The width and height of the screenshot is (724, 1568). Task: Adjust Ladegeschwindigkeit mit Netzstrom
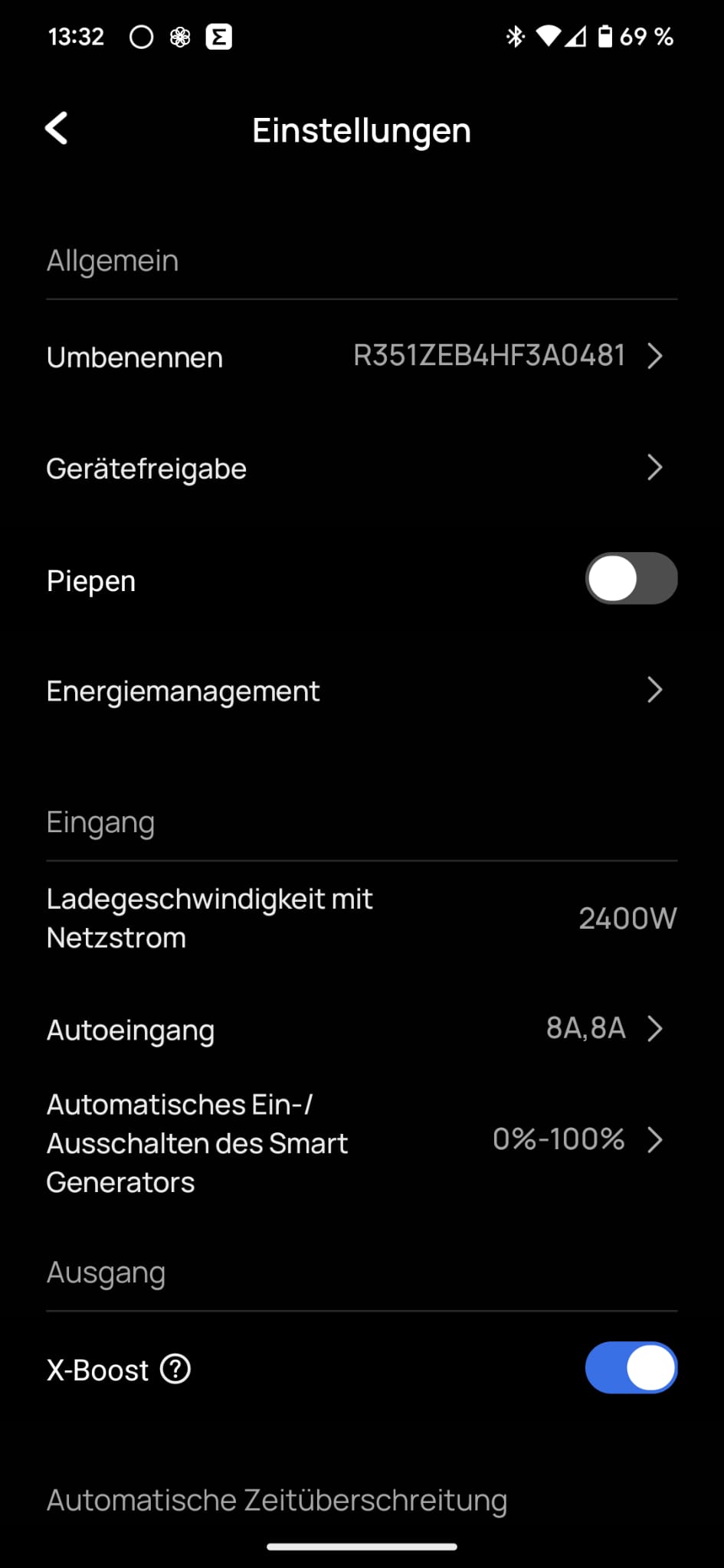pos(362,918)
